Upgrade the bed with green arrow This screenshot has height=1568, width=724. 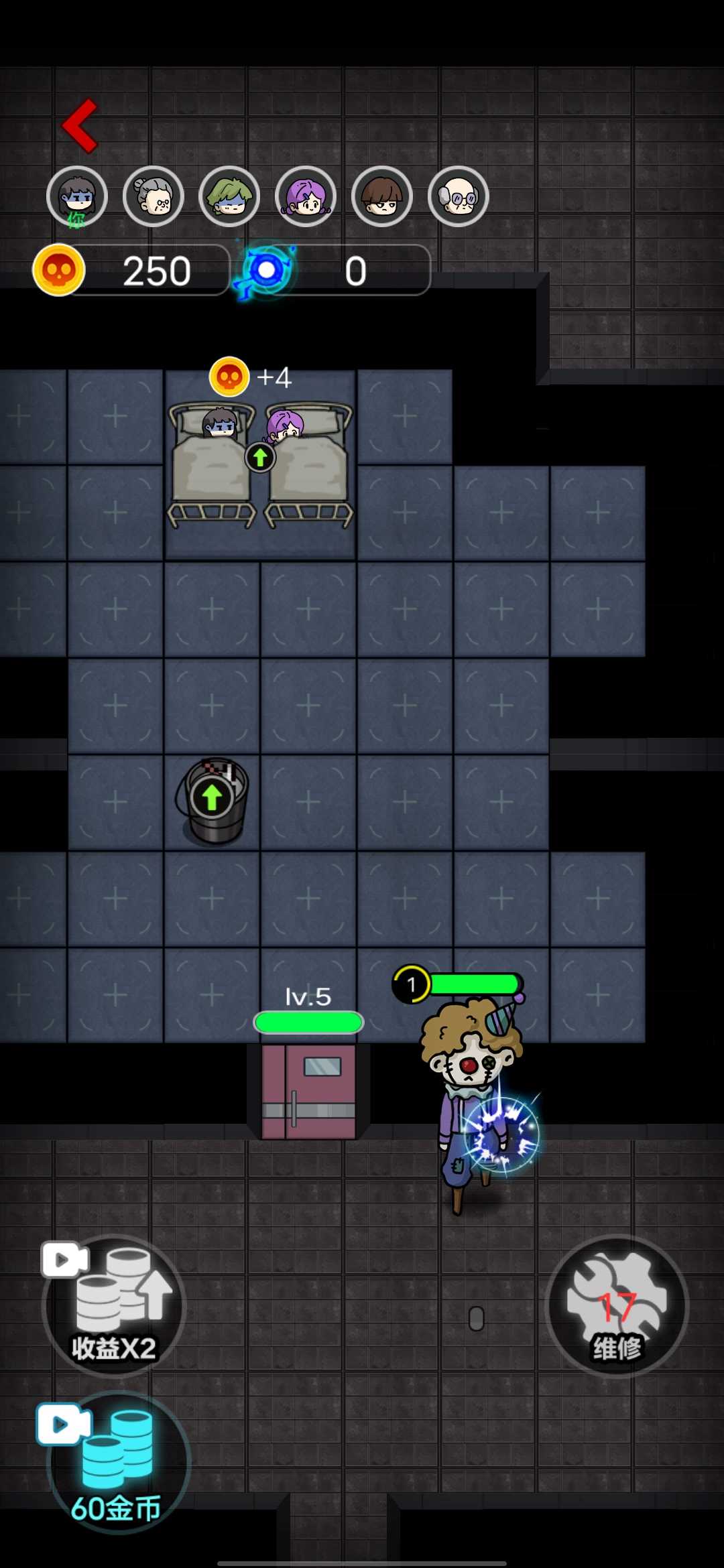pos(260,458)
